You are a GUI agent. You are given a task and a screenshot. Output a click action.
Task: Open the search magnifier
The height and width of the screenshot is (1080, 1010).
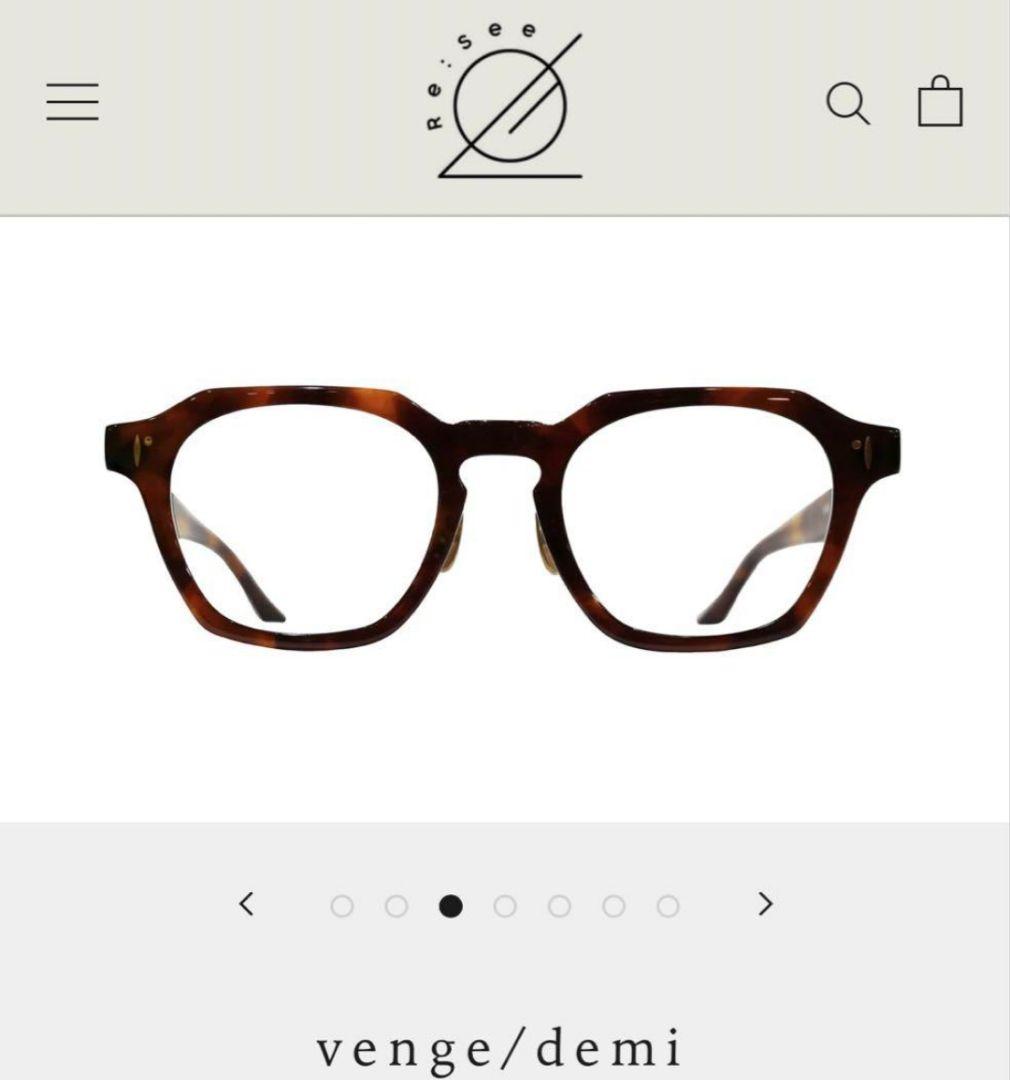tap(847, 103)
